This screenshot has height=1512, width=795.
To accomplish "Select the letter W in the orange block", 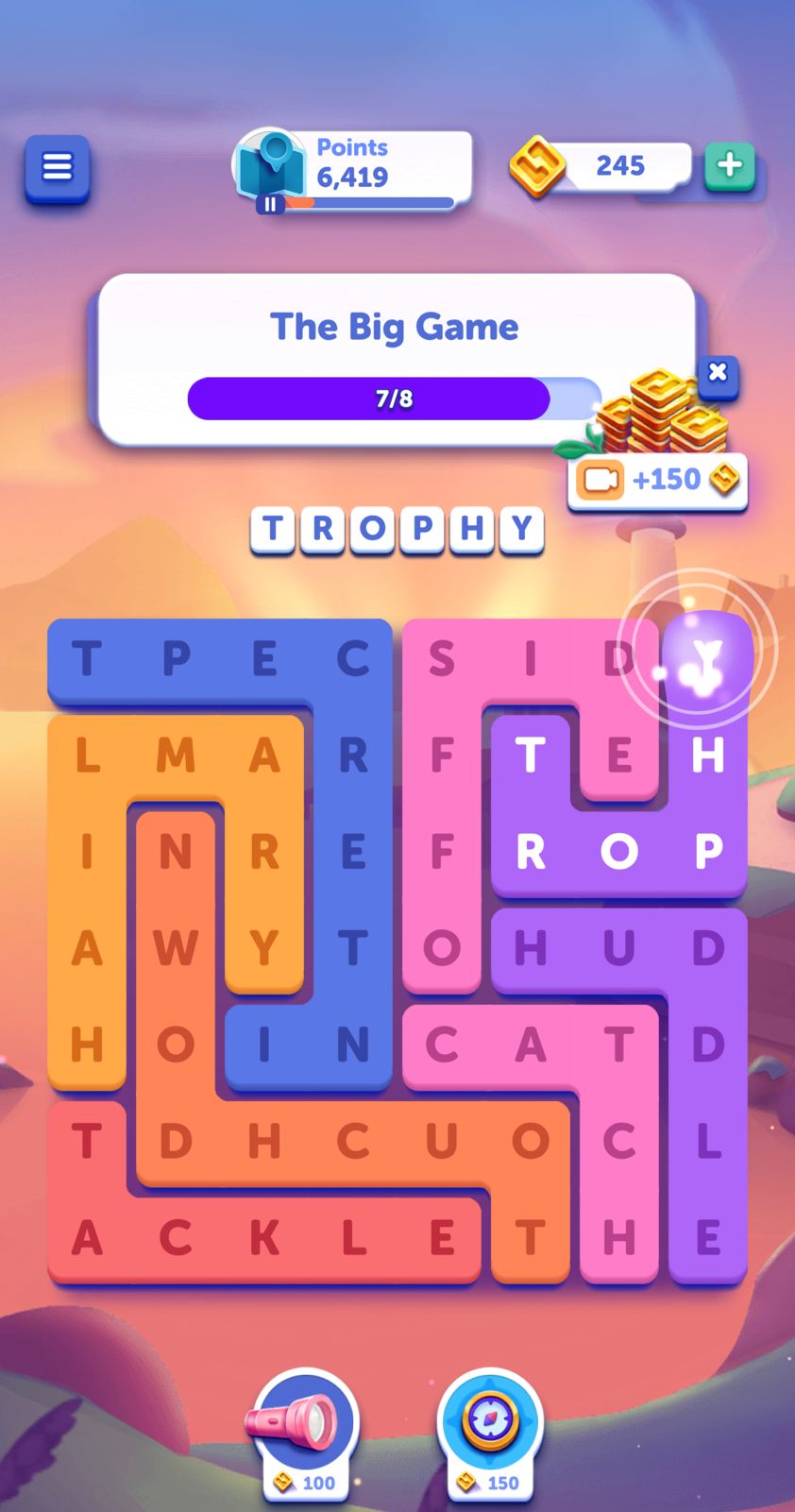I will tap(176, 948).
